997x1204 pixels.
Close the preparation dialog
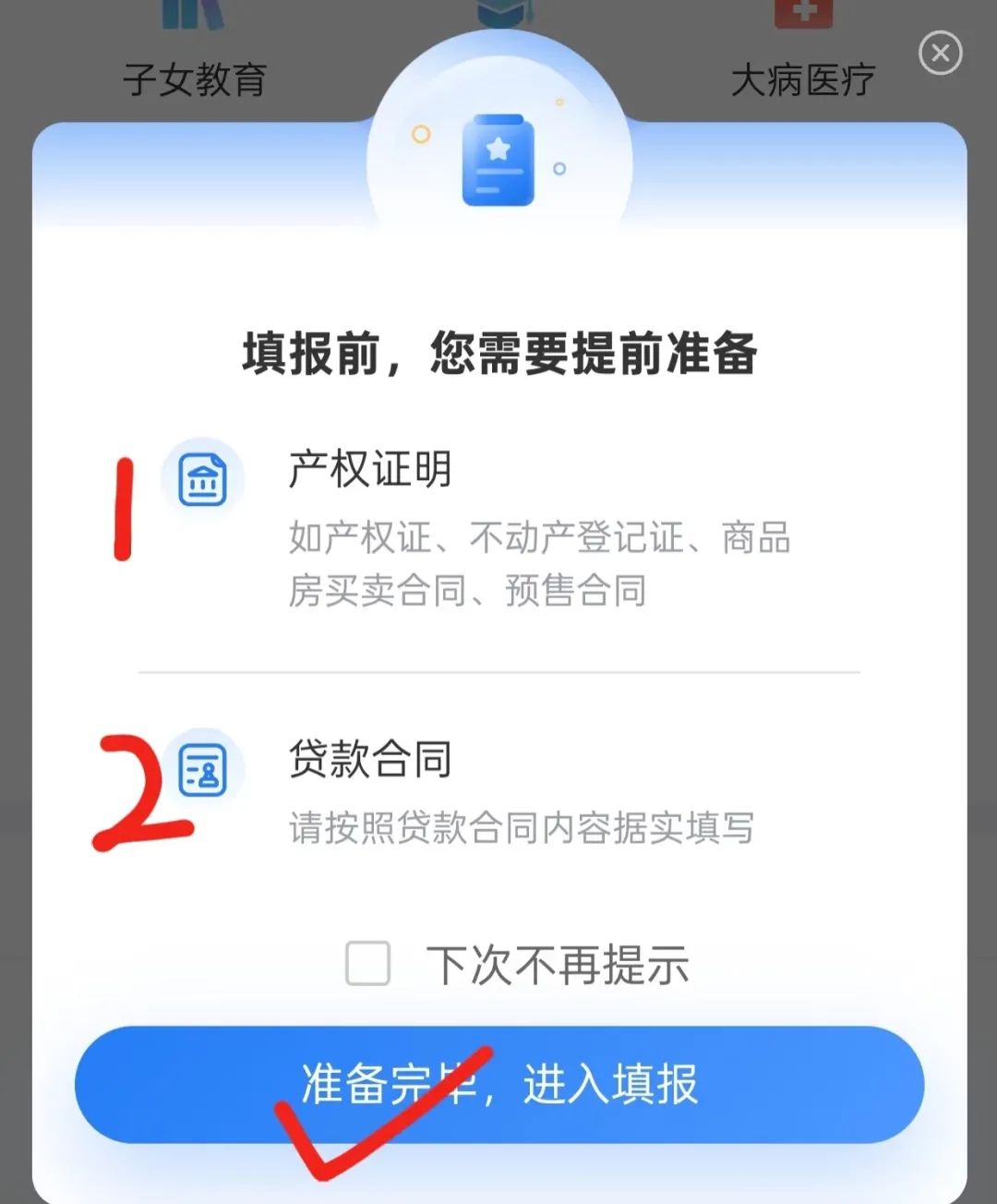(x=940, y=54)
